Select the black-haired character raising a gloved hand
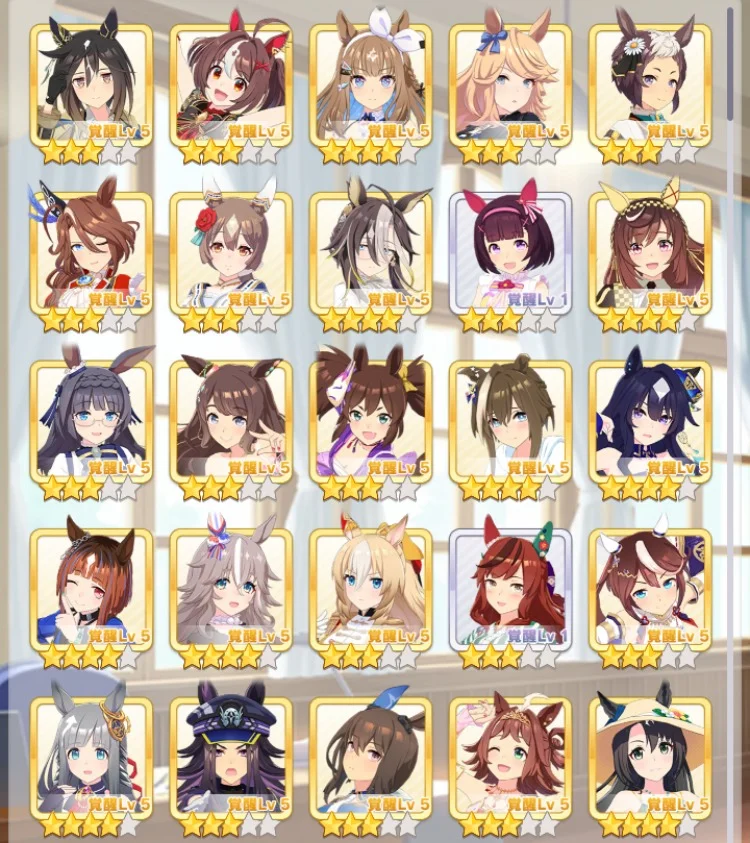Image resolution: width=750 pixels, height=843 pixels. [x=91, y=85]
